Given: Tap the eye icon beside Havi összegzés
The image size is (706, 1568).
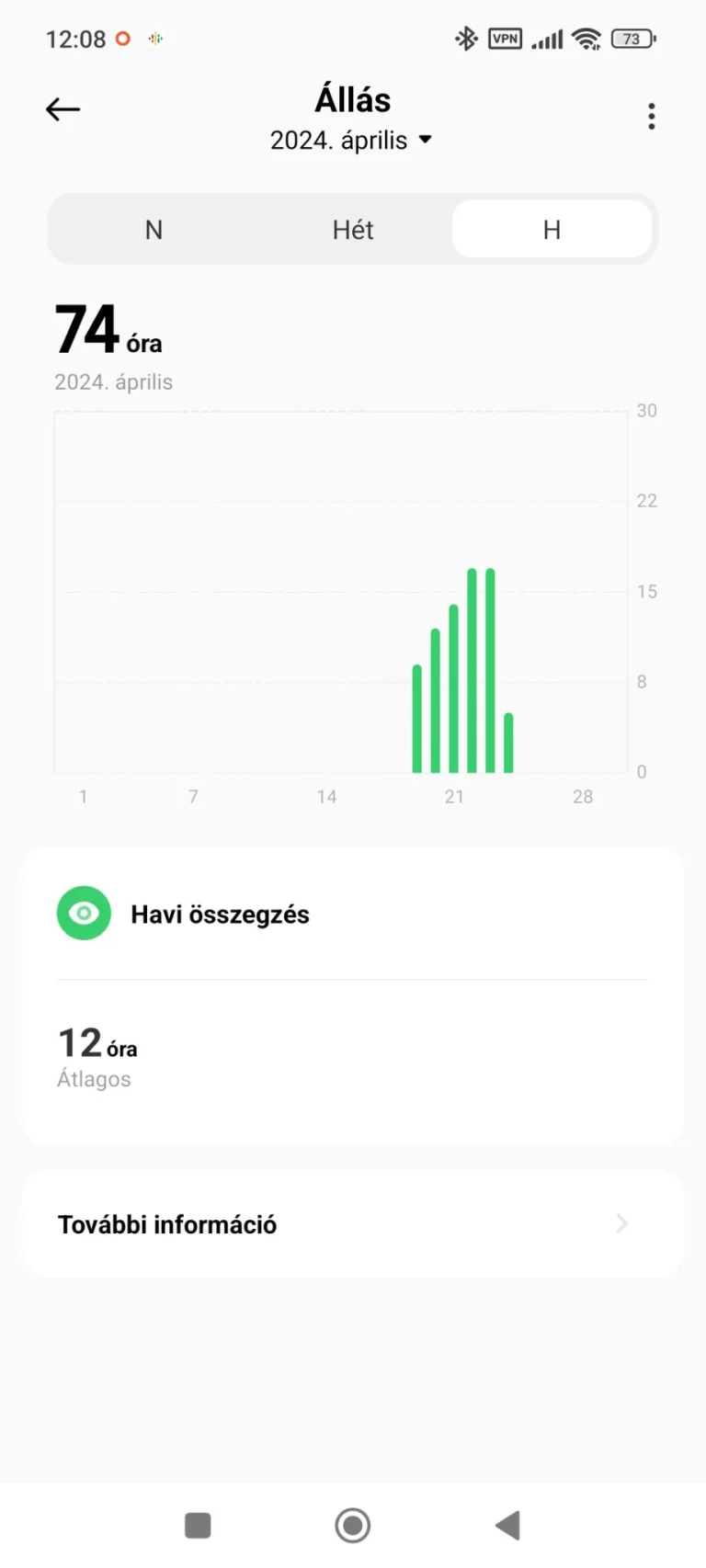Looking at the screenshot, I should coord(84,913).
